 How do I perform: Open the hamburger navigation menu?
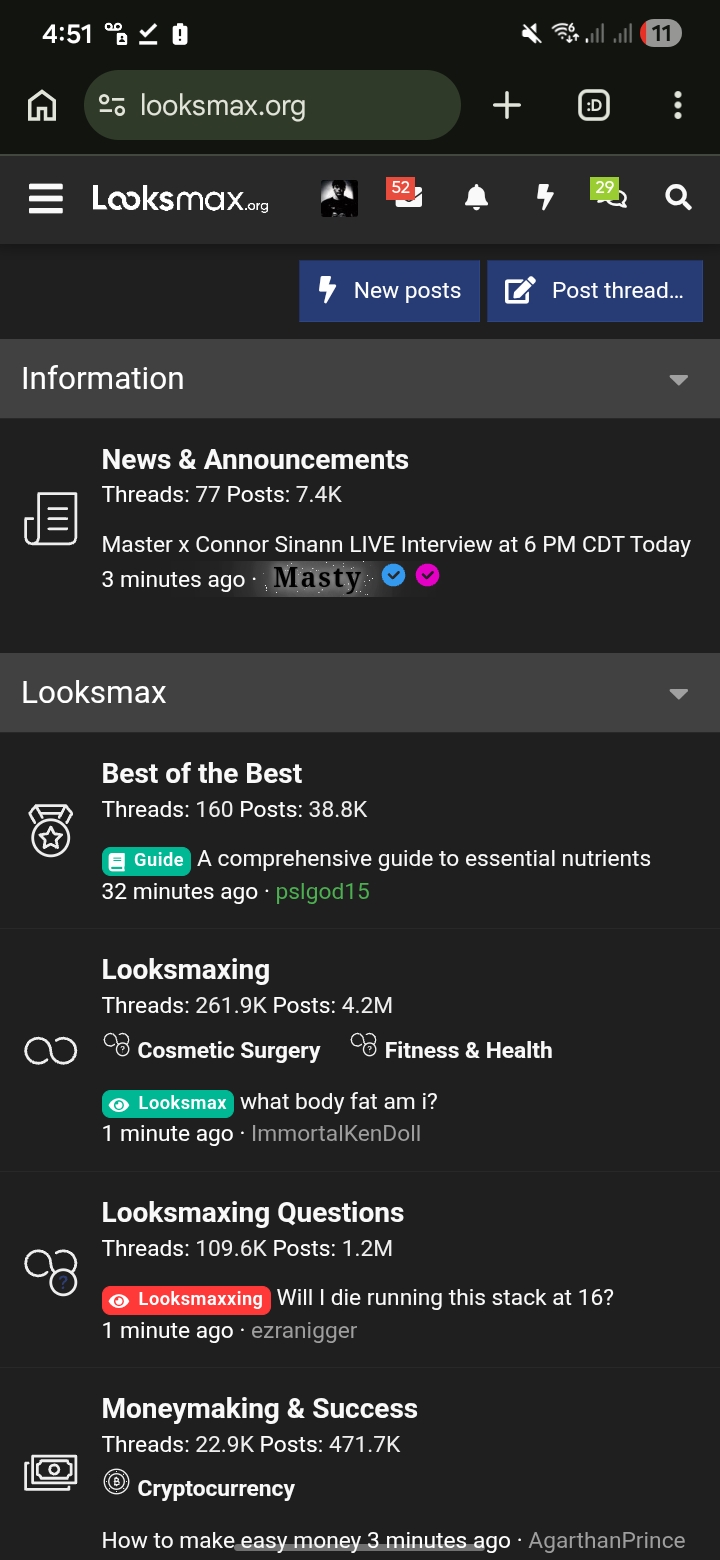coord(46,199)
